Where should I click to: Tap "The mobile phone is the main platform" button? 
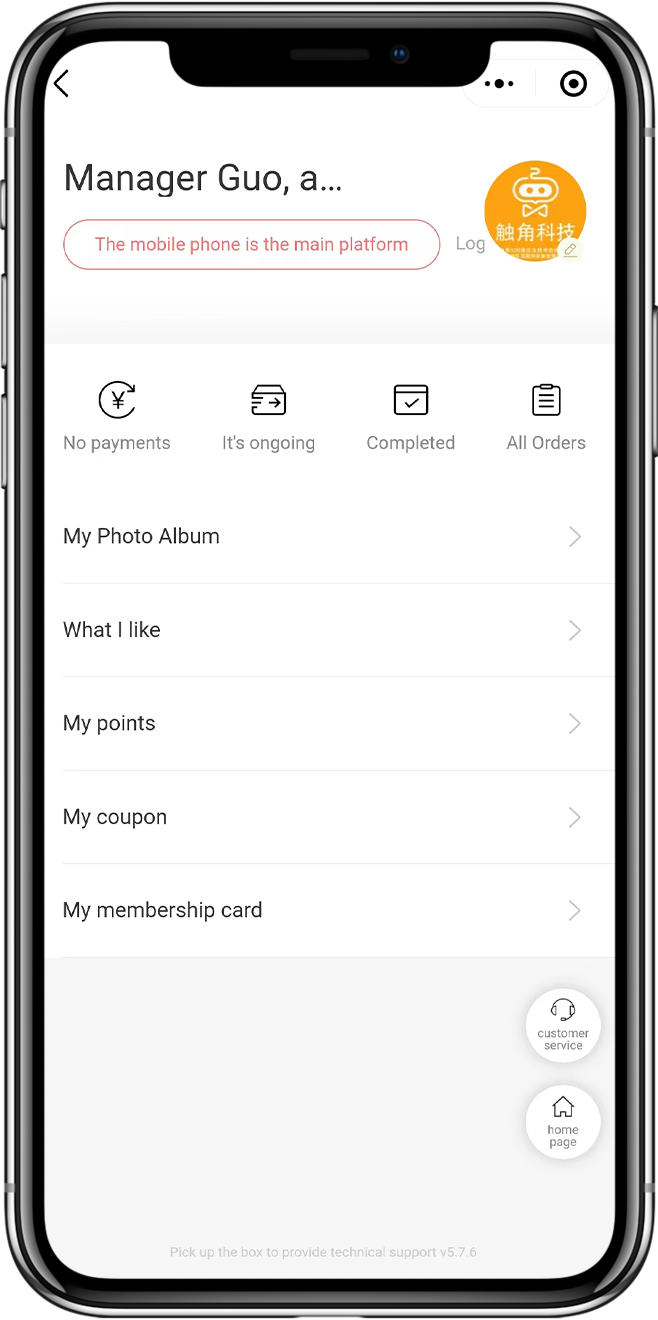(x=251, y=244)
